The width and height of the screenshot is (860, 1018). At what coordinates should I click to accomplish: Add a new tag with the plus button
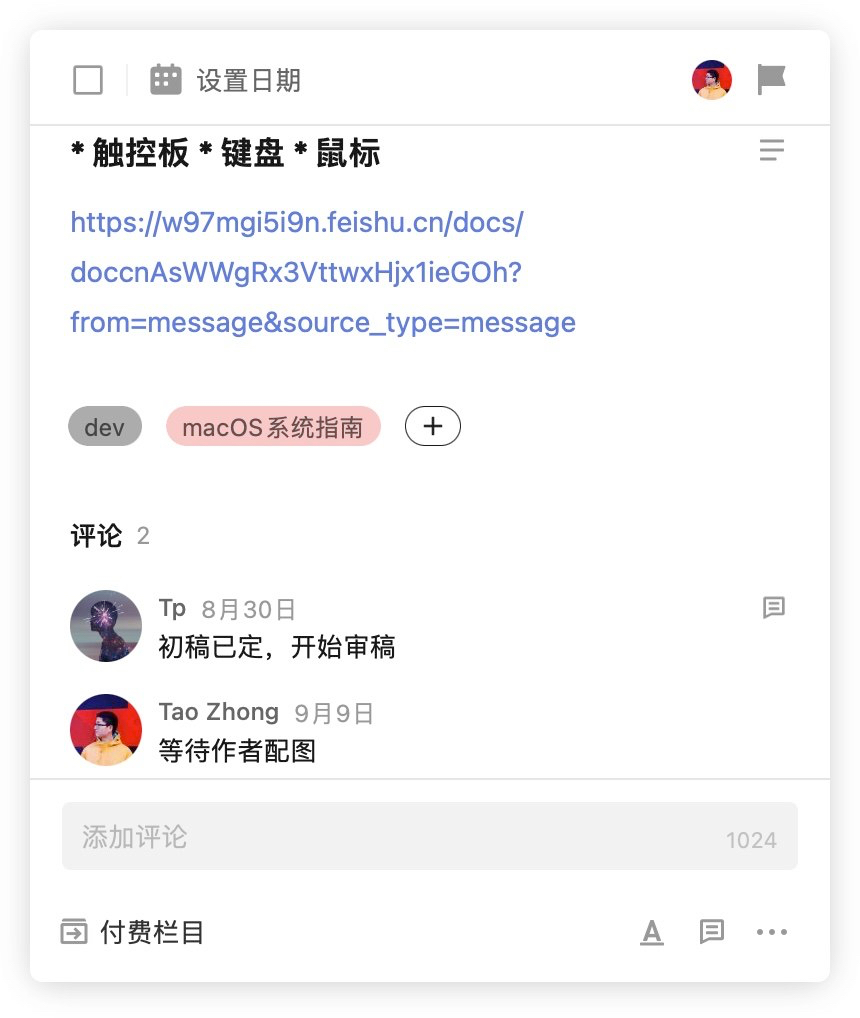click(432, 425)
